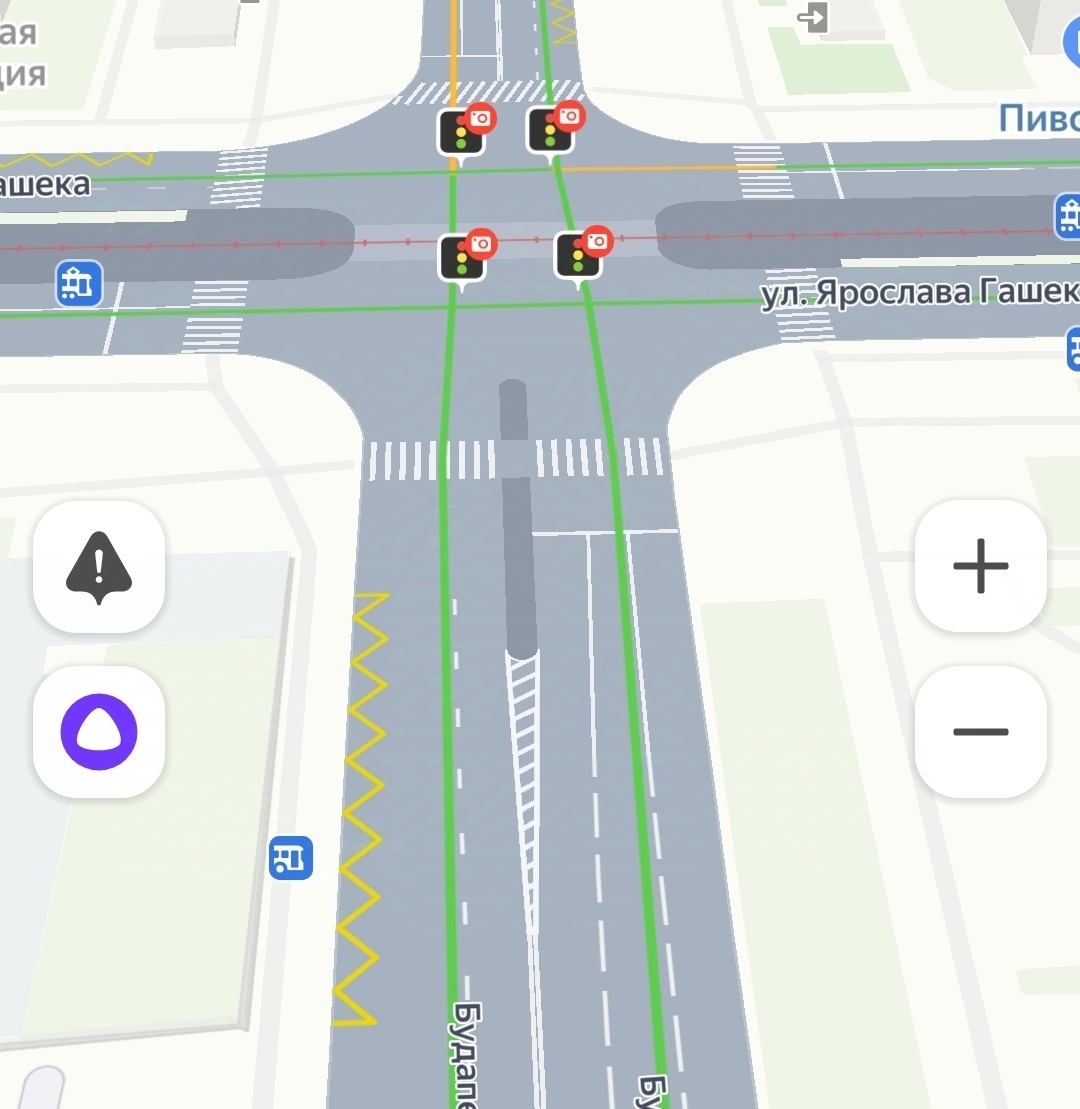Report a road event with warning button
This screenshot has height=1109, width=1080.
click(99, 567)
